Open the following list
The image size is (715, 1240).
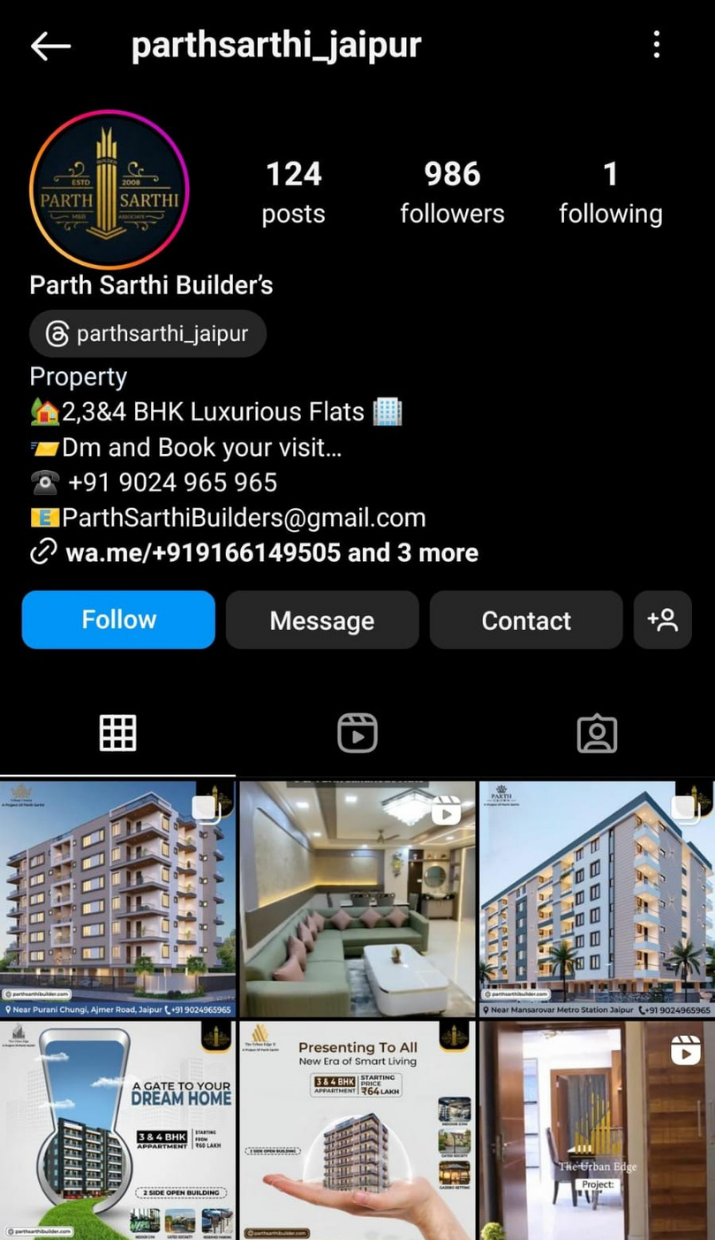coord(610,192)
